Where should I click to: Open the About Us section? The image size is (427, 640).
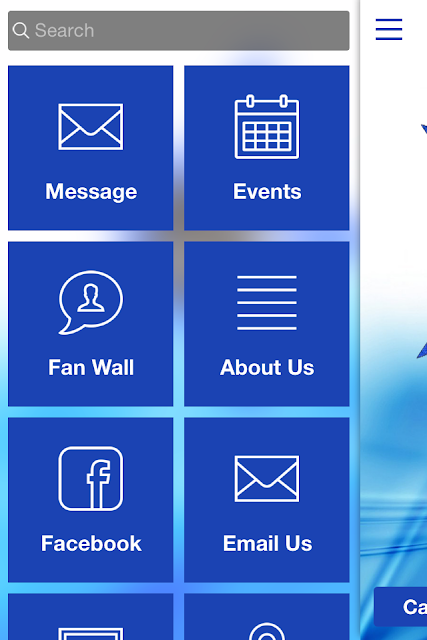click(267, 324)
